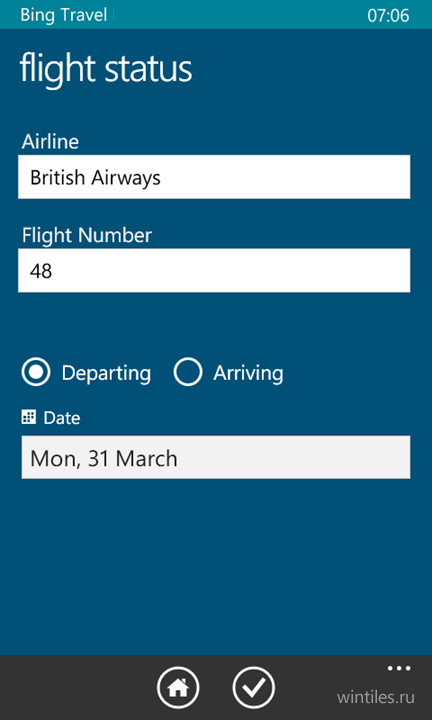Open the three-dot more options menu
The width and height of the screenshot is (432, 720).
(399, 669)
